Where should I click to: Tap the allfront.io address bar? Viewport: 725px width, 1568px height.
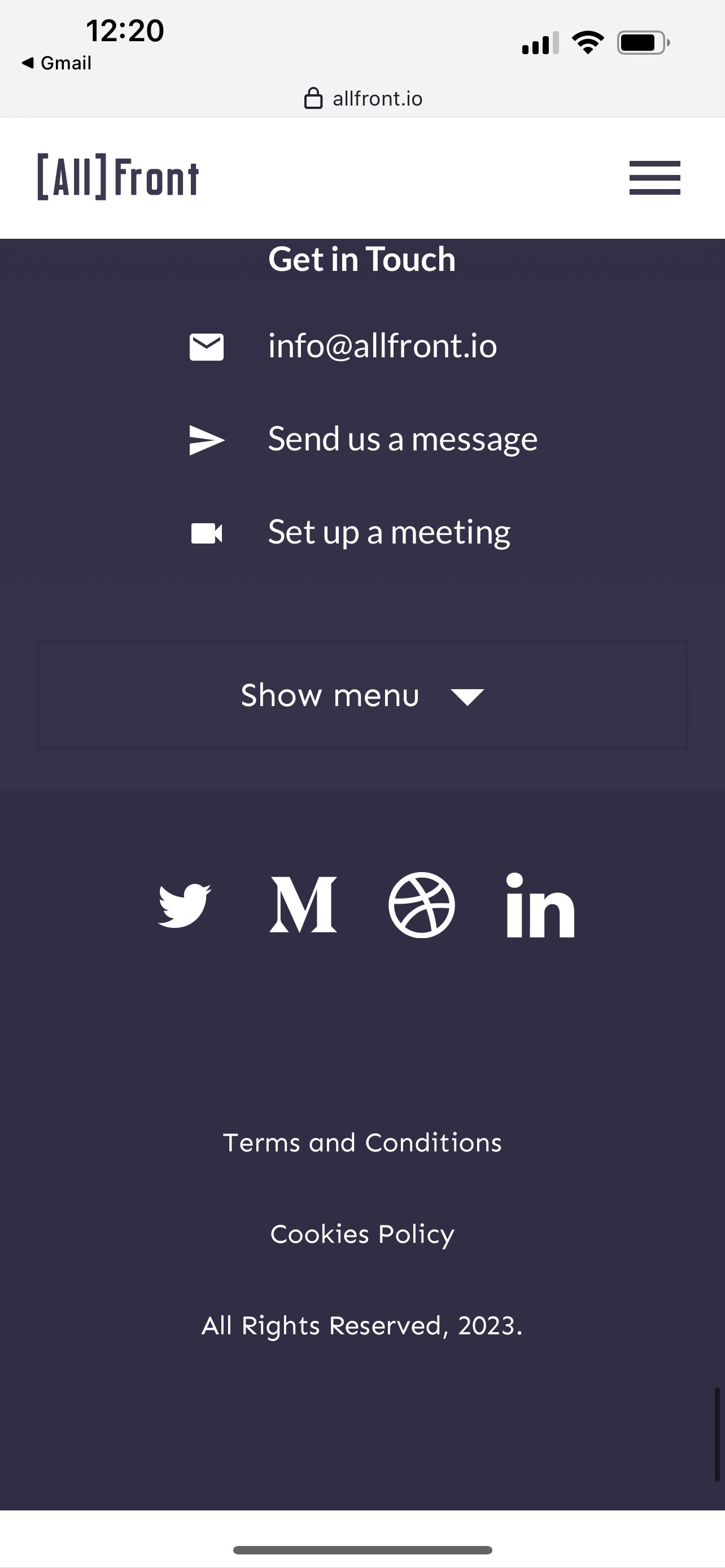coord(363,99)
